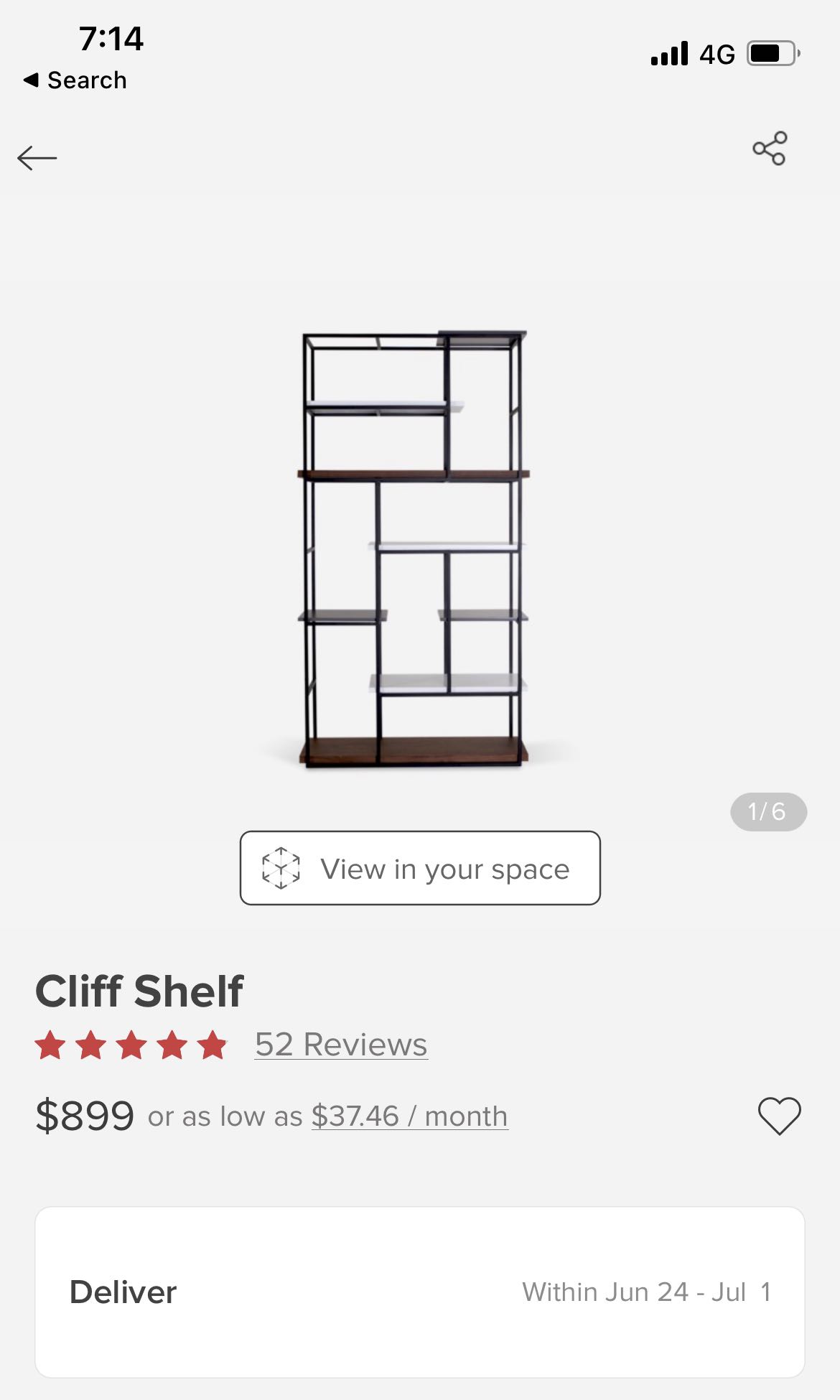This screenshot has height=1400, width=840.
Task: Tap the fifth star in the rating
Action: [x=212, y=1046]
